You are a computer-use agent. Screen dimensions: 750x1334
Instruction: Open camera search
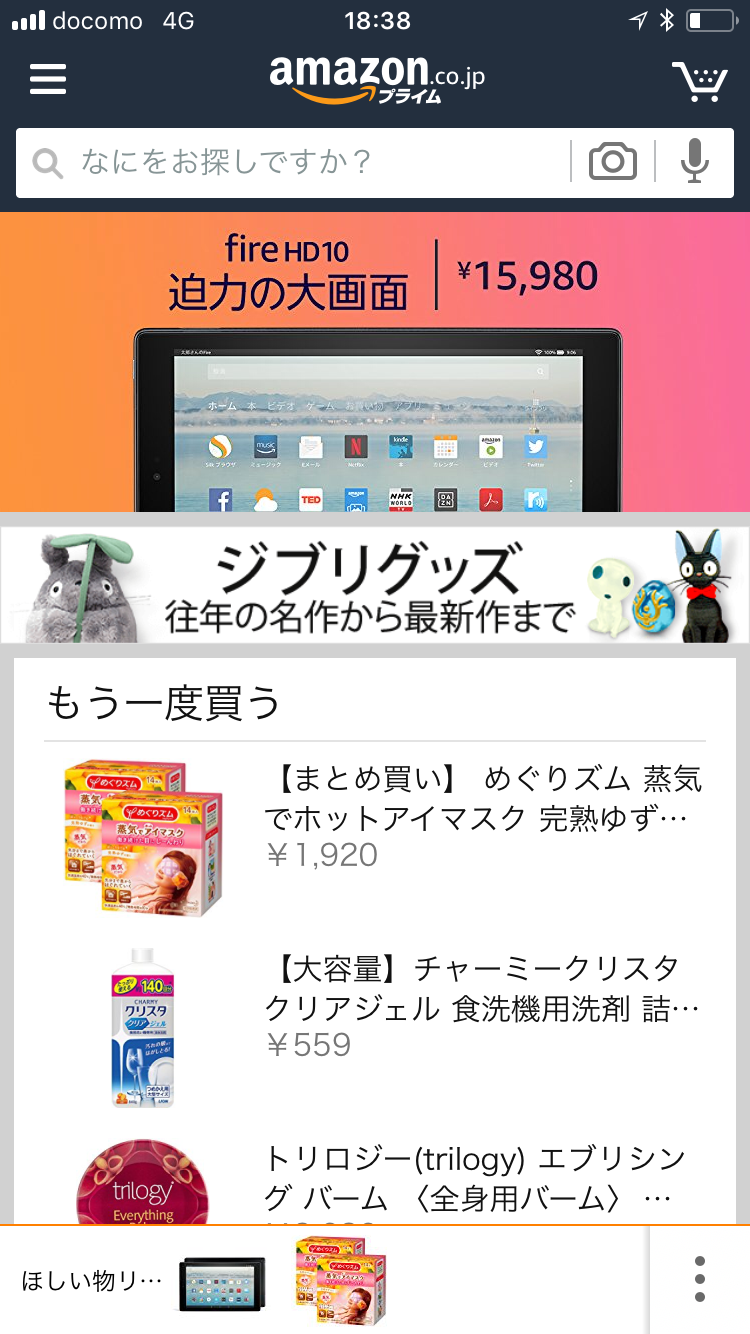[x=612, y=161]
